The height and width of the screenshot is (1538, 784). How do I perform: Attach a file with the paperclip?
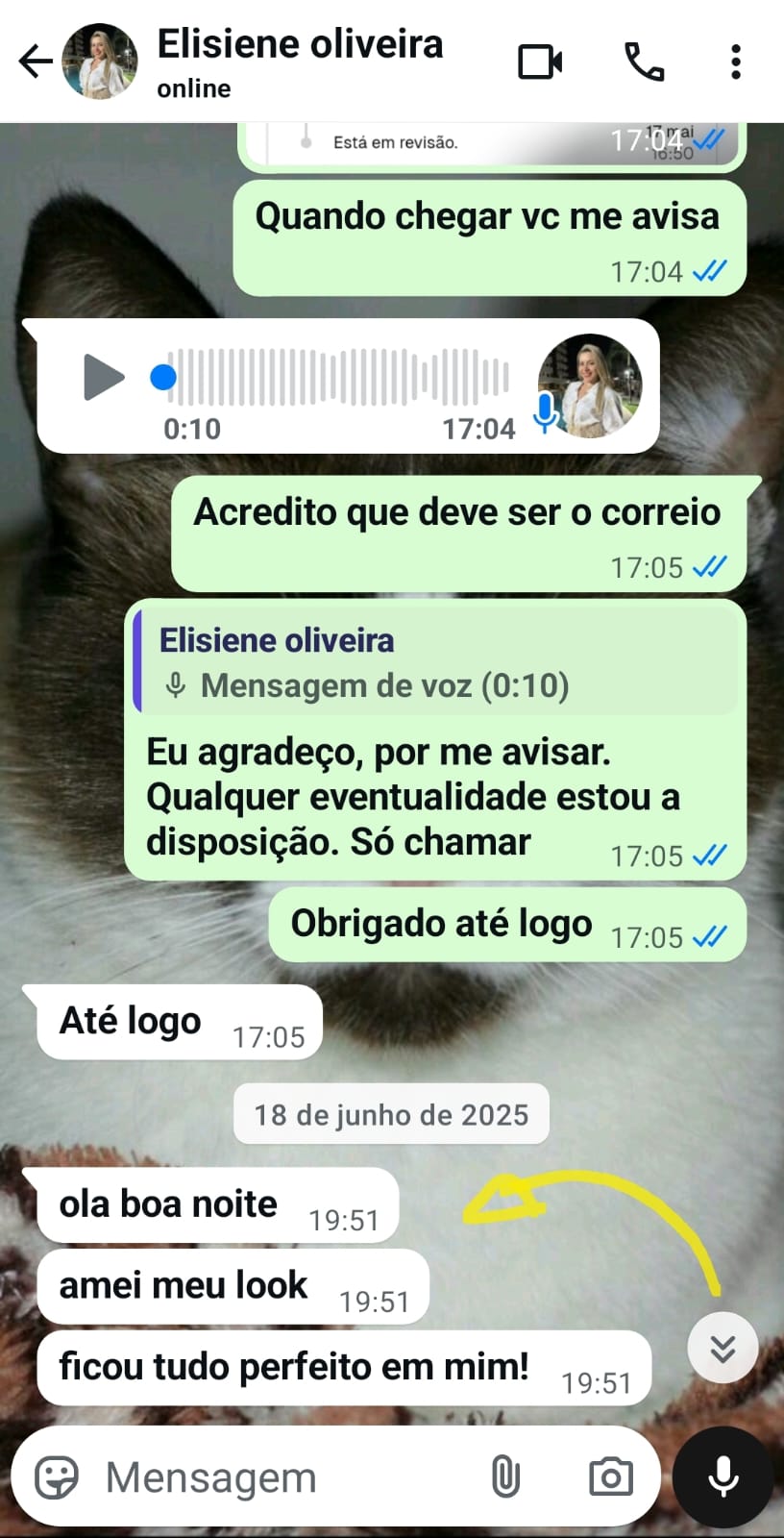(505, 1476)
